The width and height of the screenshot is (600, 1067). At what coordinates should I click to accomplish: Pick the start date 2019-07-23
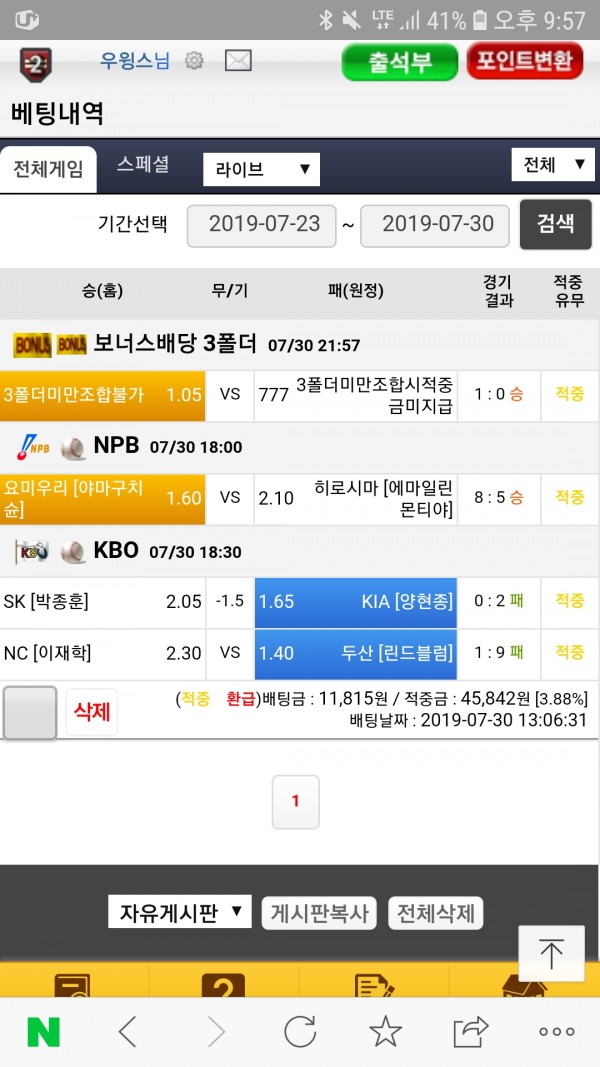point(264,224)
